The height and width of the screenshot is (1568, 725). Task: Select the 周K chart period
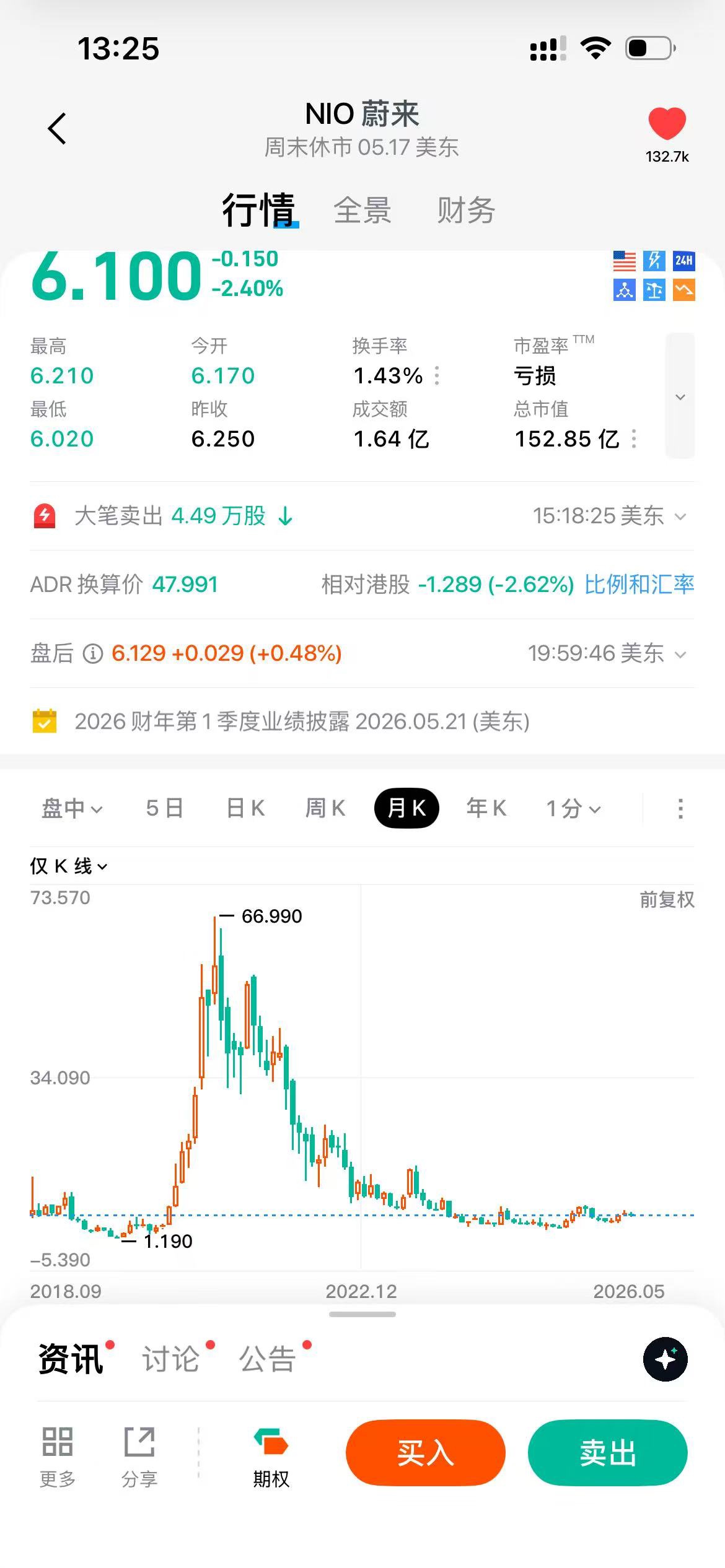point(325,808)
